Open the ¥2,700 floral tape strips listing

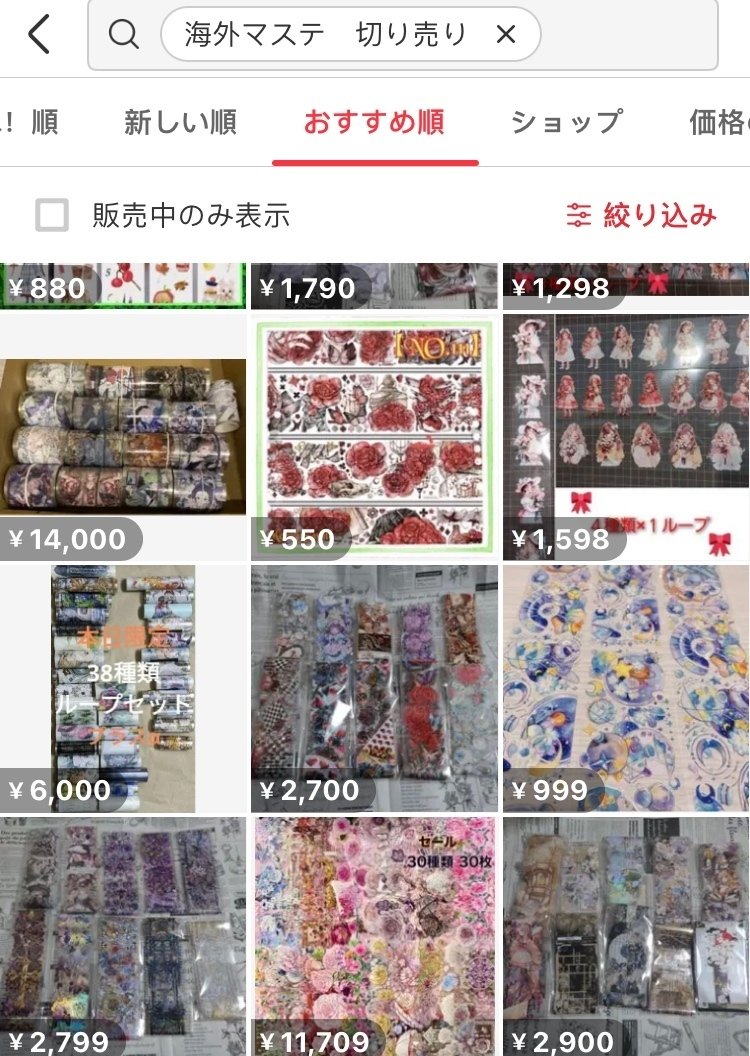(x=374, y=685)
